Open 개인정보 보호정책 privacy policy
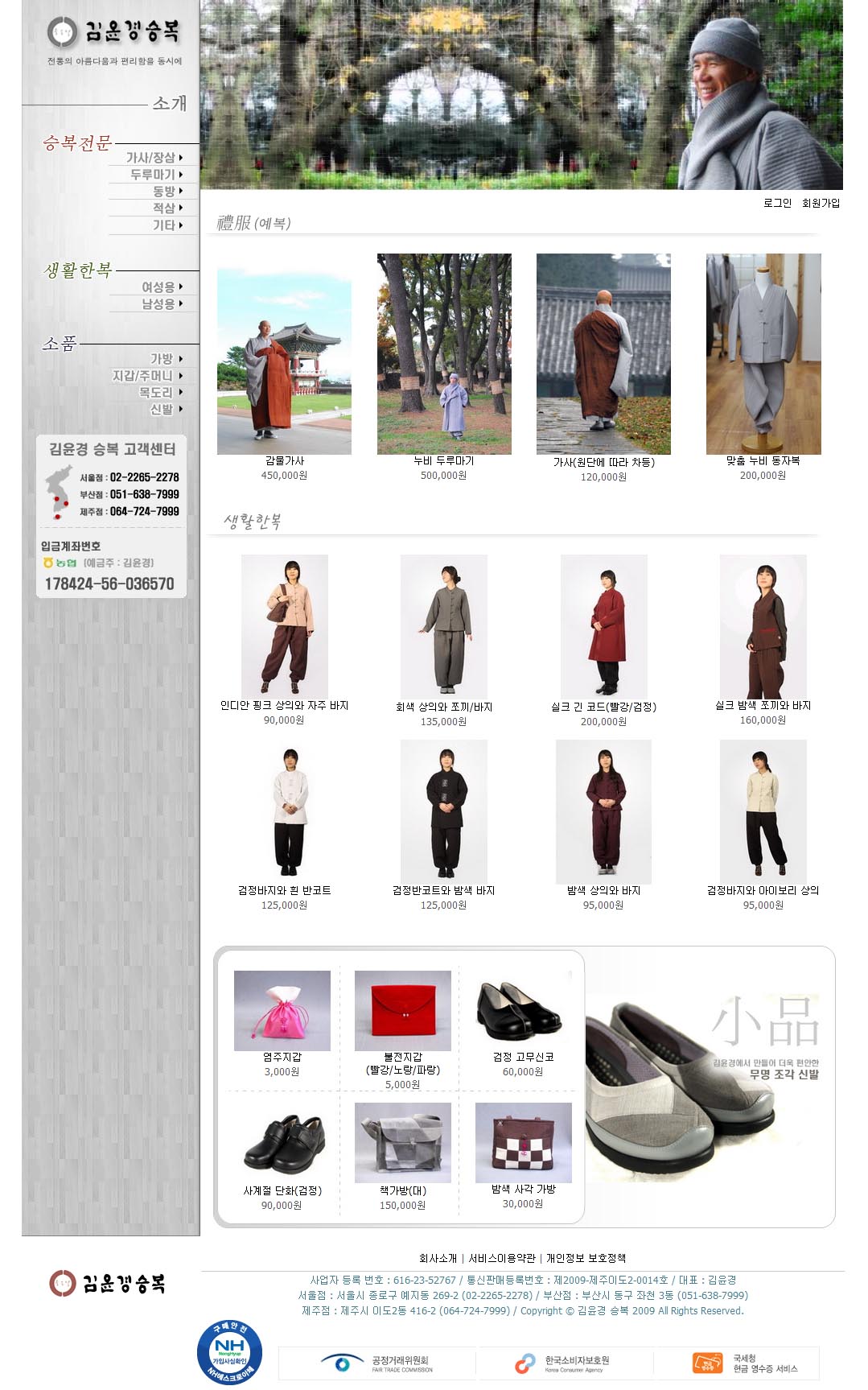The image size is (868, 1390). pos(586,1258)
